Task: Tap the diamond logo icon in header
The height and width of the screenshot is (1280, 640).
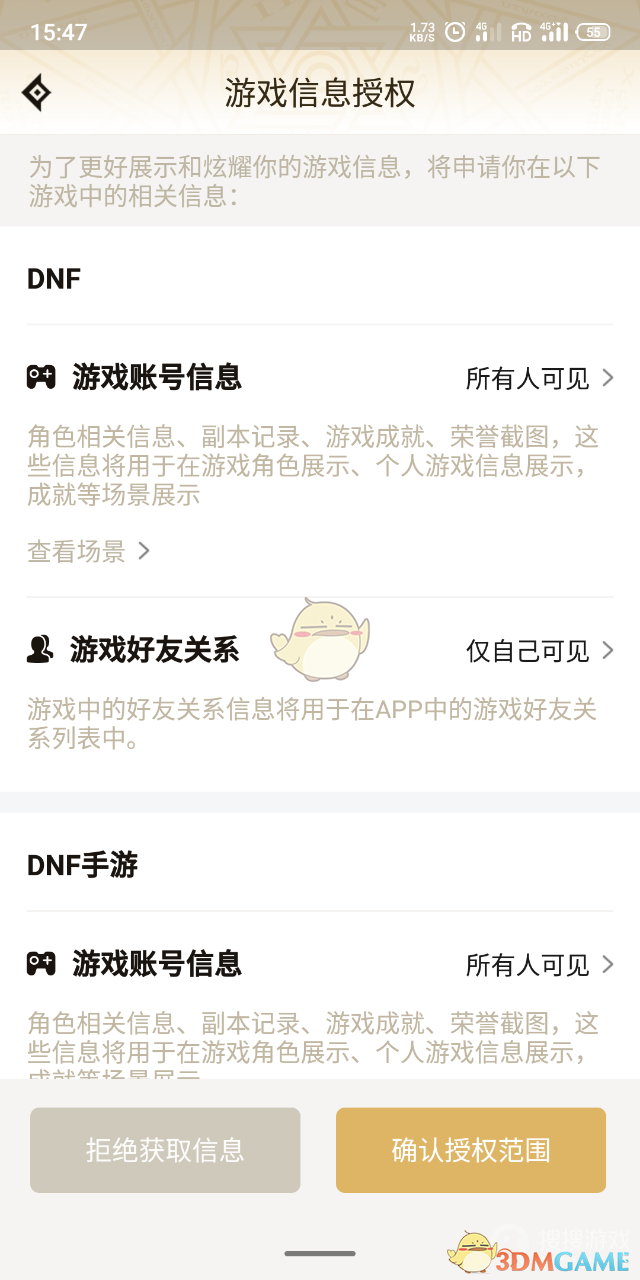Action: pos(36,94)
